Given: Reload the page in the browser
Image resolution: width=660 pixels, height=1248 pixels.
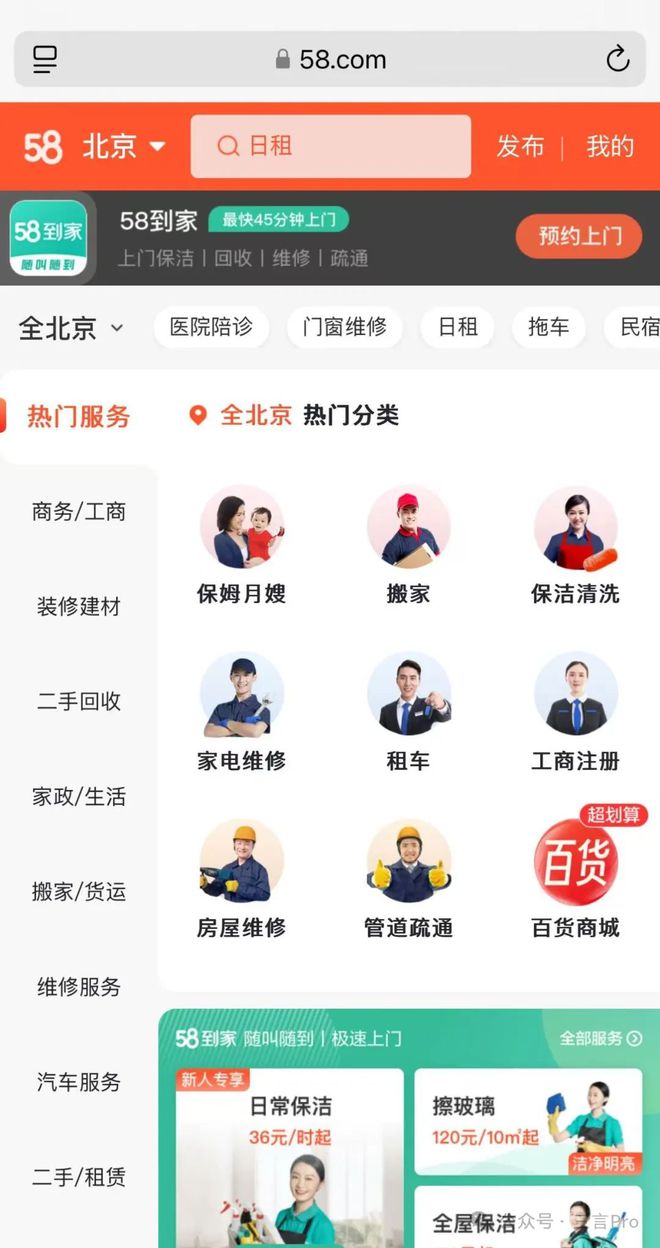Looking at the screenshot, I should [x=617, y=59].
